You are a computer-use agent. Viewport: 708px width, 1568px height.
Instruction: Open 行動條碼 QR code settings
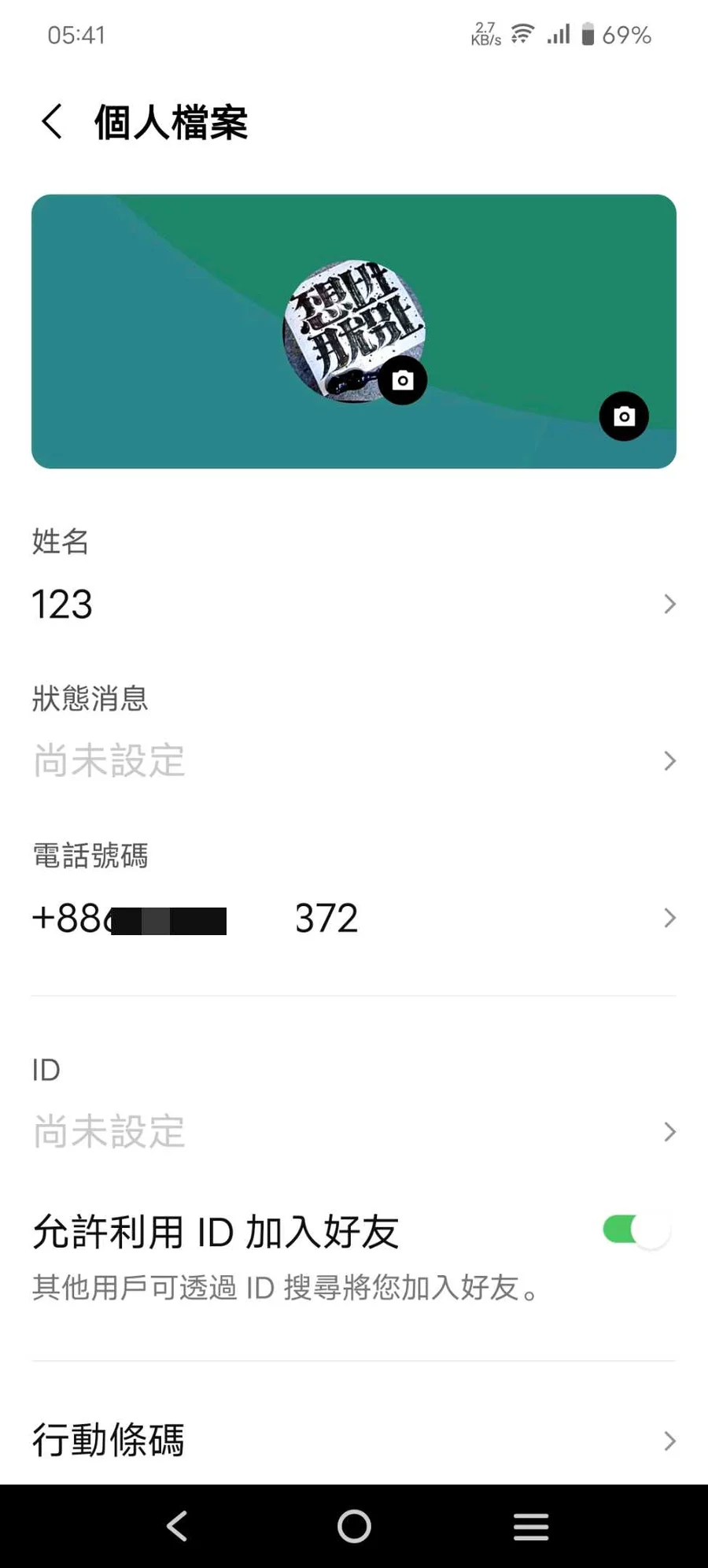tap(354, 1440)
